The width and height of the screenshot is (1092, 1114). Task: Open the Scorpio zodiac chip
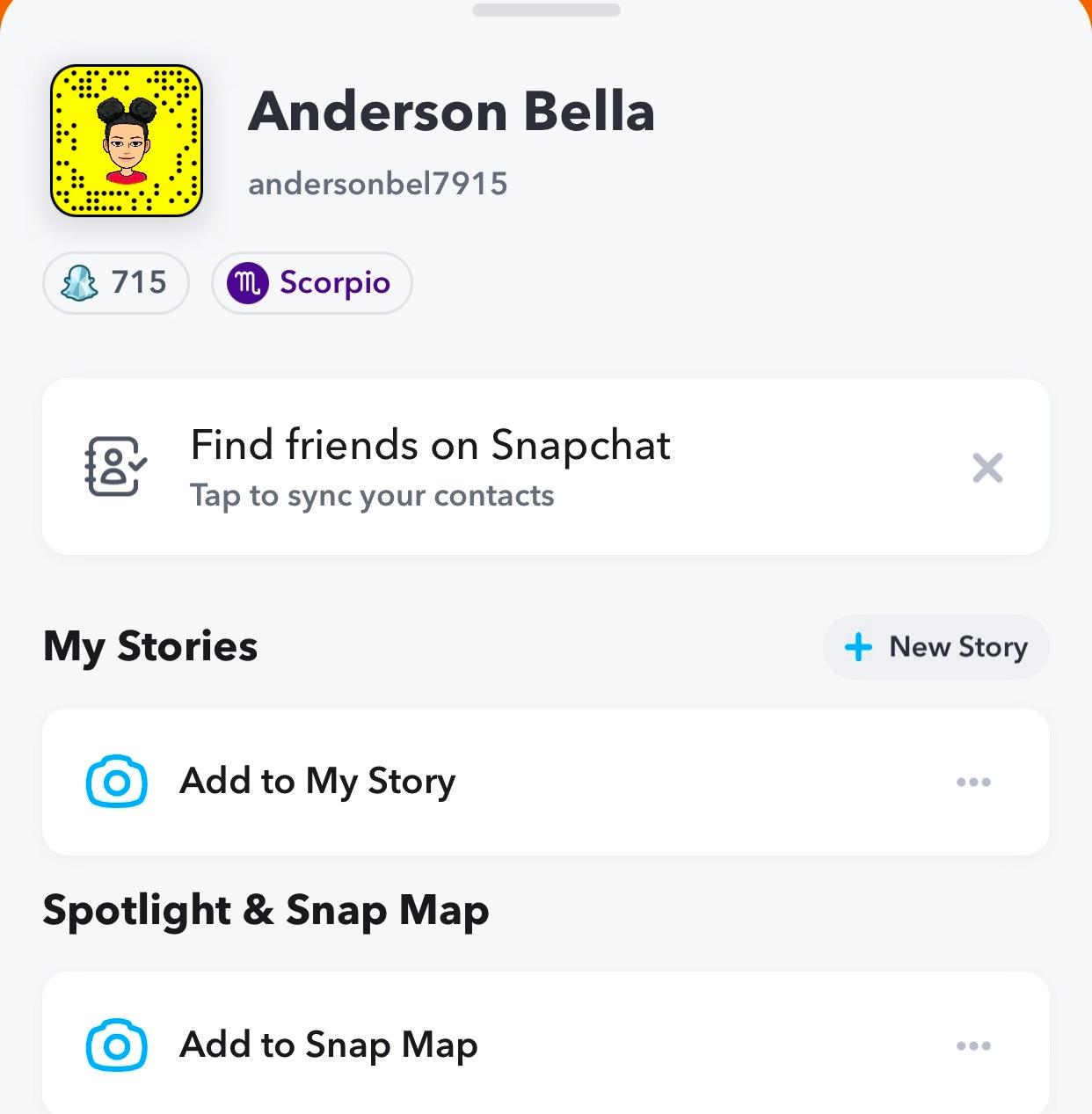tap(312, 283)
